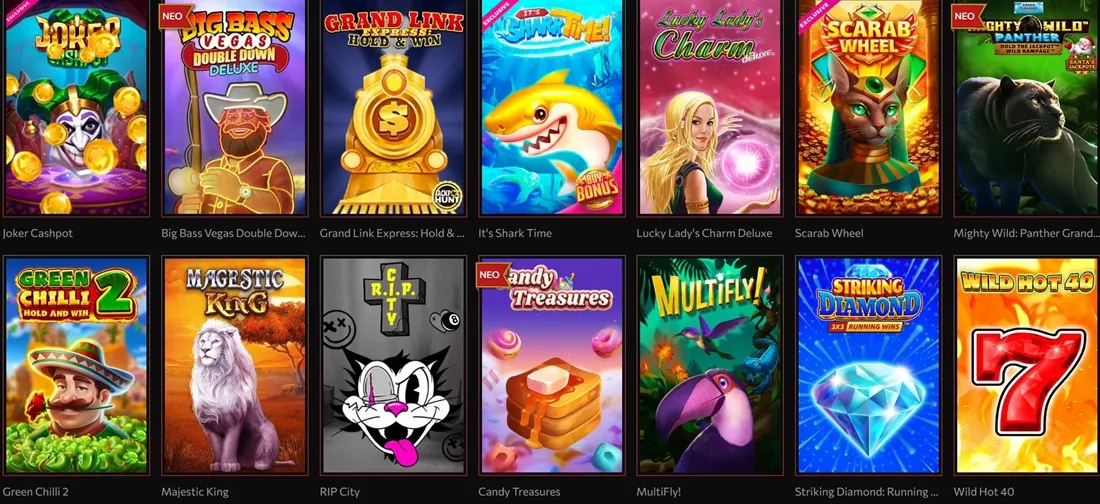Open the Joker Cashpot game
Viewport: 1100px width, 504px height.
(75, 108)
